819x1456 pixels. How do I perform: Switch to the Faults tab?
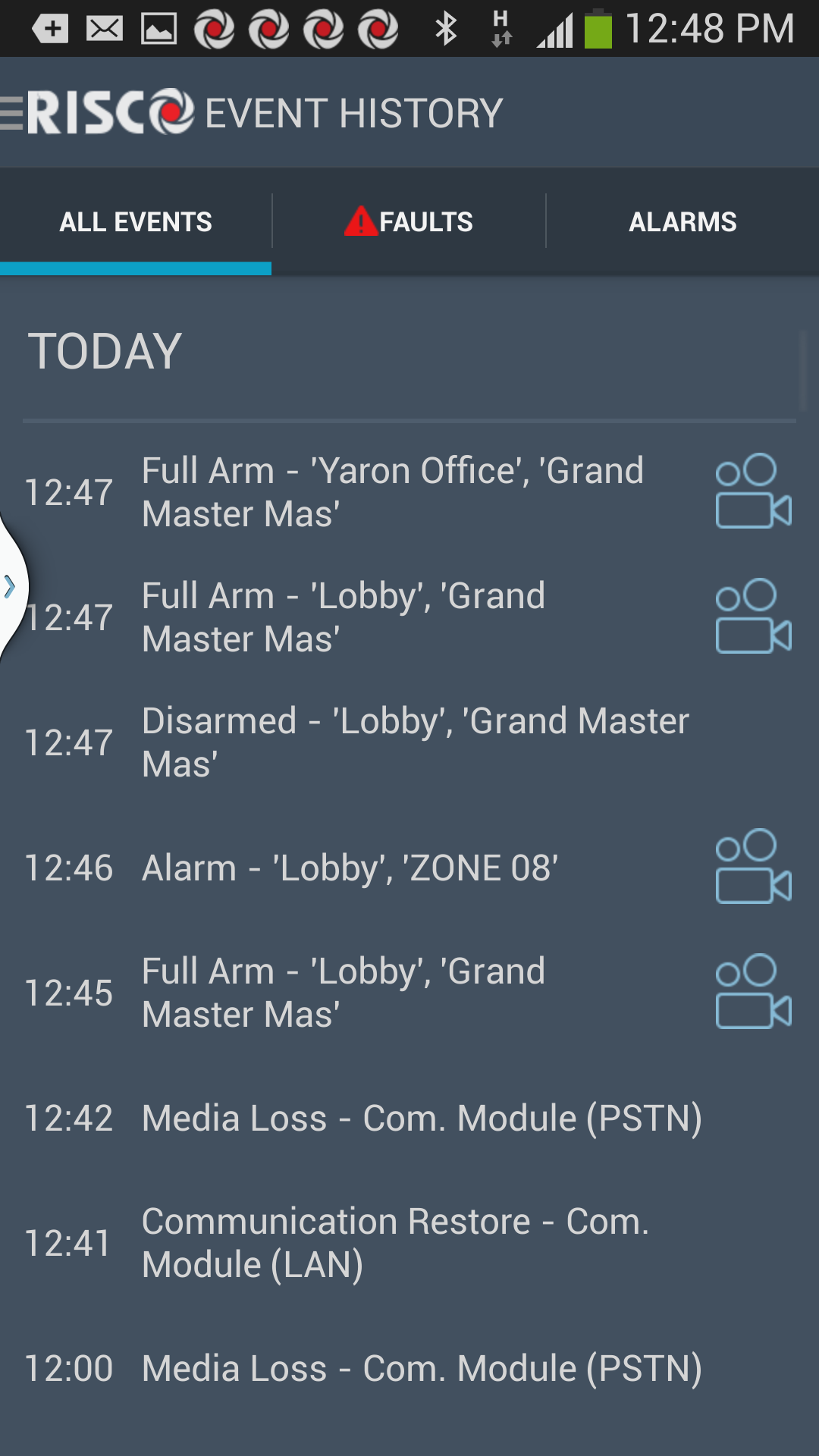click(409, 221)
